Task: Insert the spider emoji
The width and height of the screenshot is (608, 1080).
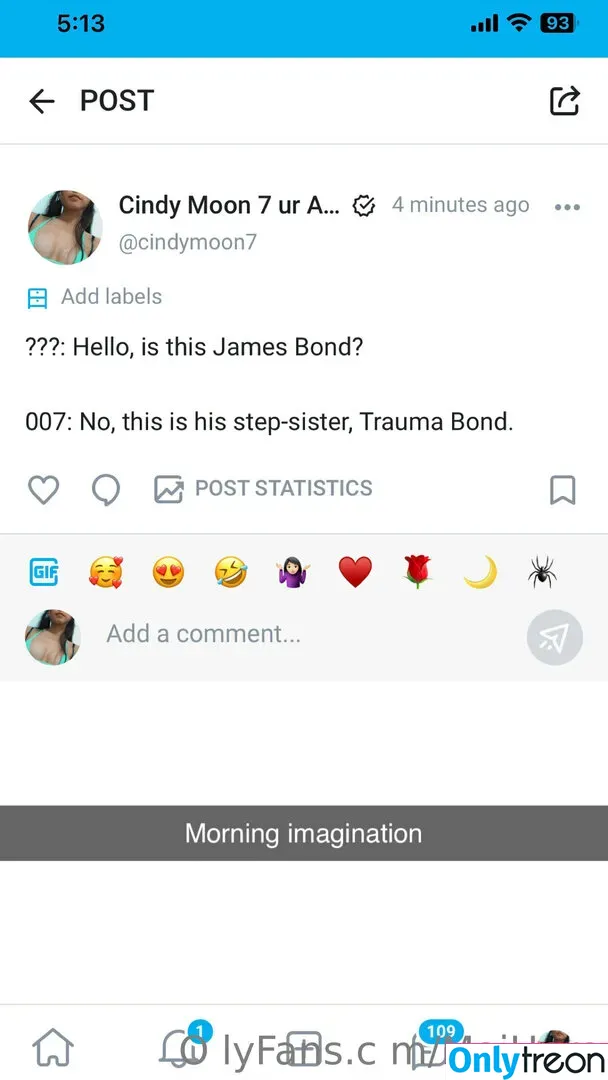Action: pos(542,572)
